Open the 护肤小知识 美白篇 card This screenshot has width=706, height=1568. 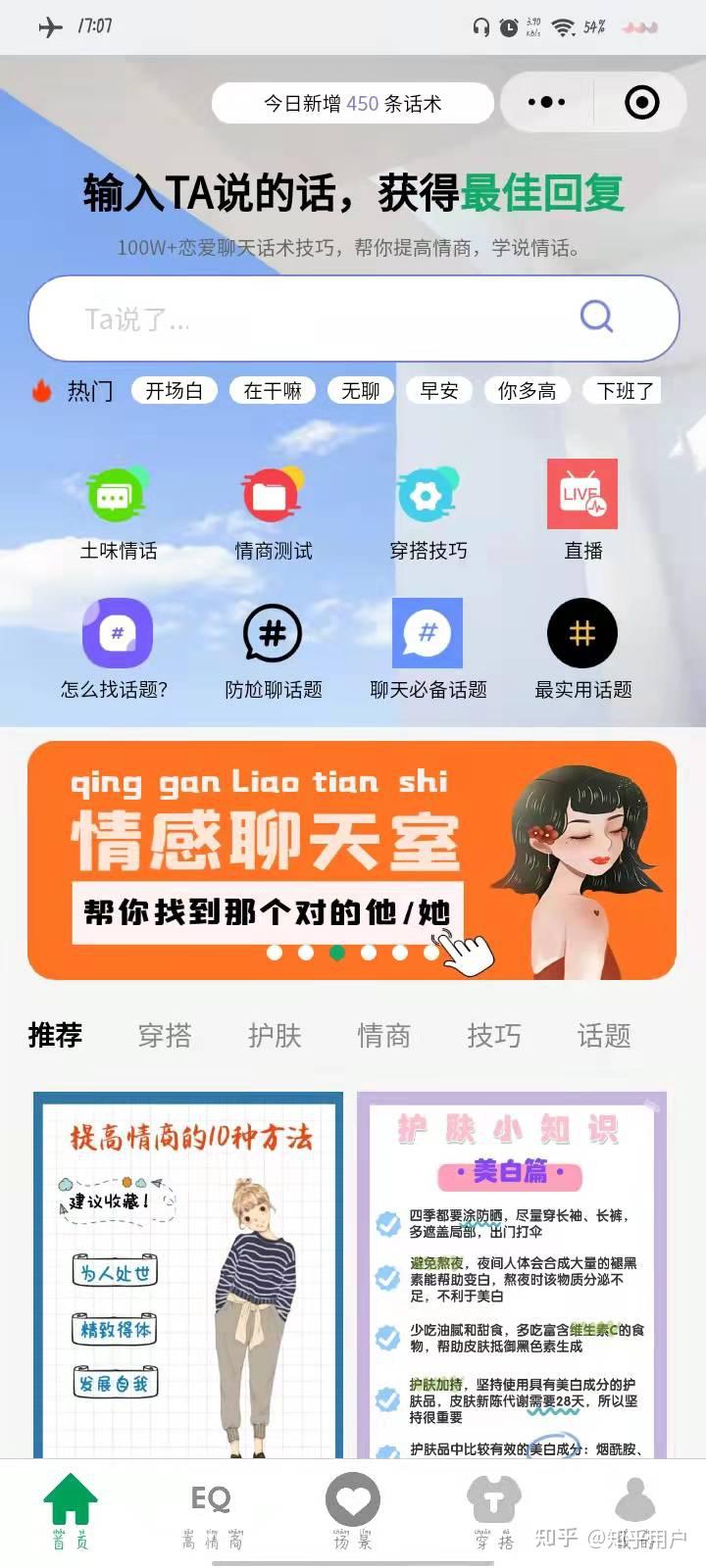coord(512,1275)
